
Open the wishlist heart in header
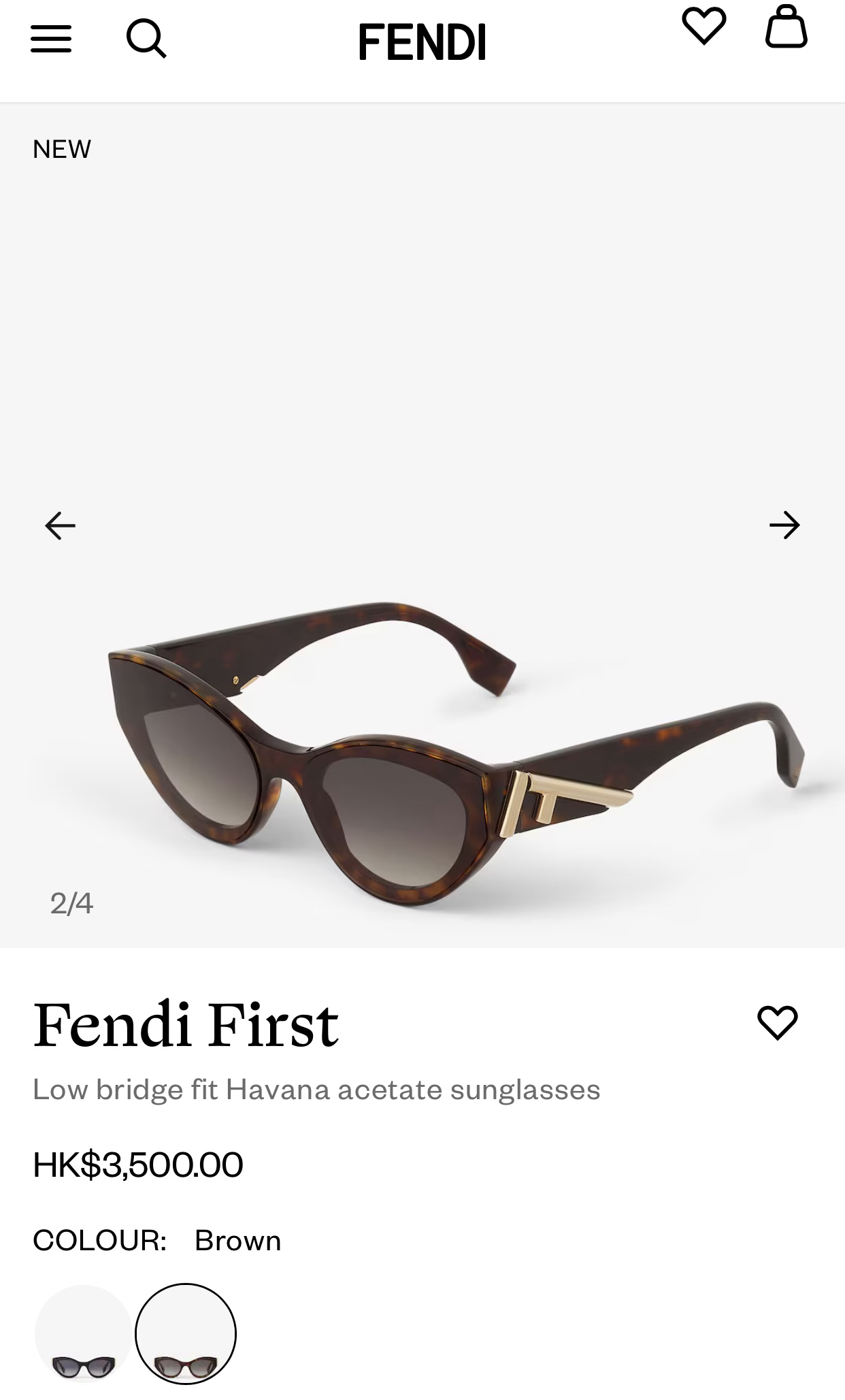703,27
